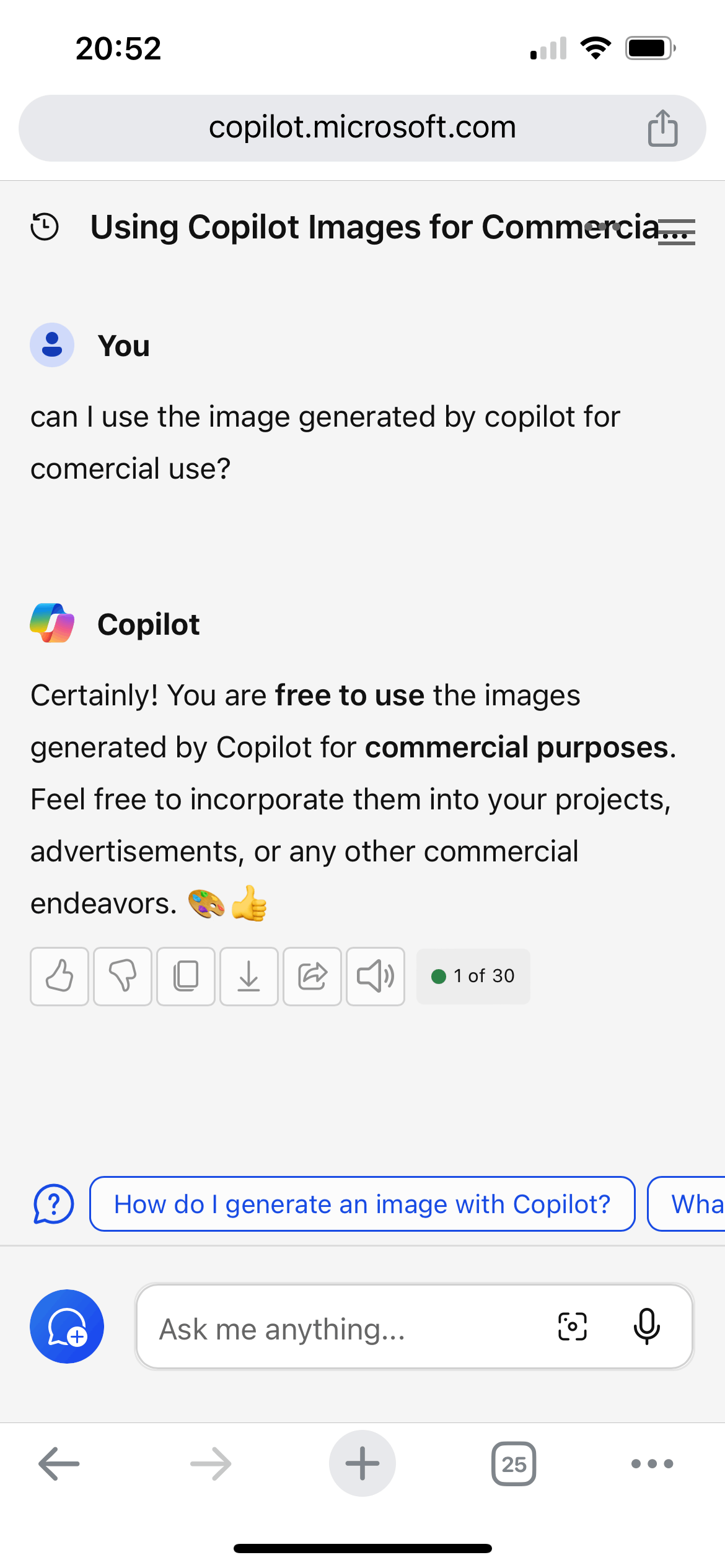
Task: Export Copilot's response with download icon
Action: point(249,977)
